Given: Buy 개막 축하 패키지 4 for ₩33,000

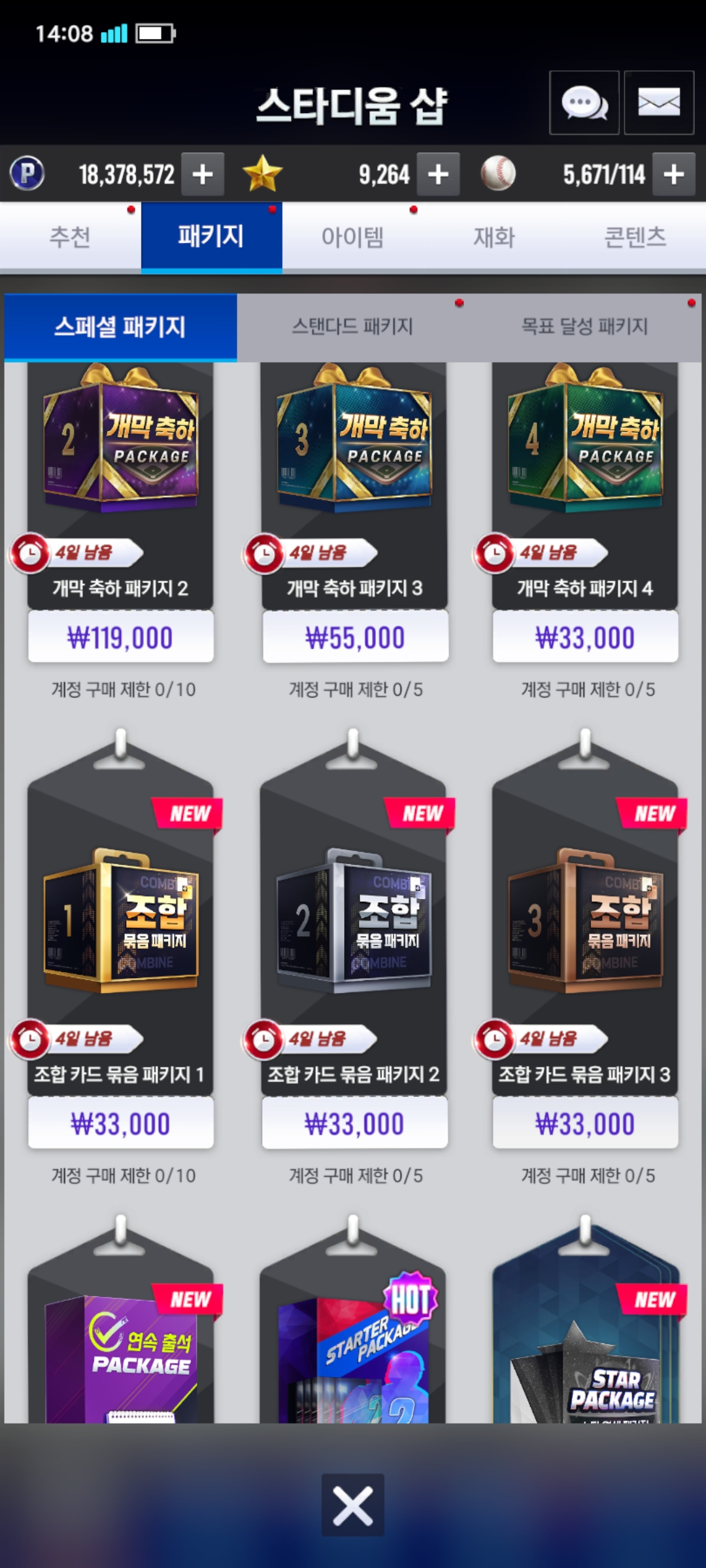Looking at the screenshot, I should tap(585, 637).
